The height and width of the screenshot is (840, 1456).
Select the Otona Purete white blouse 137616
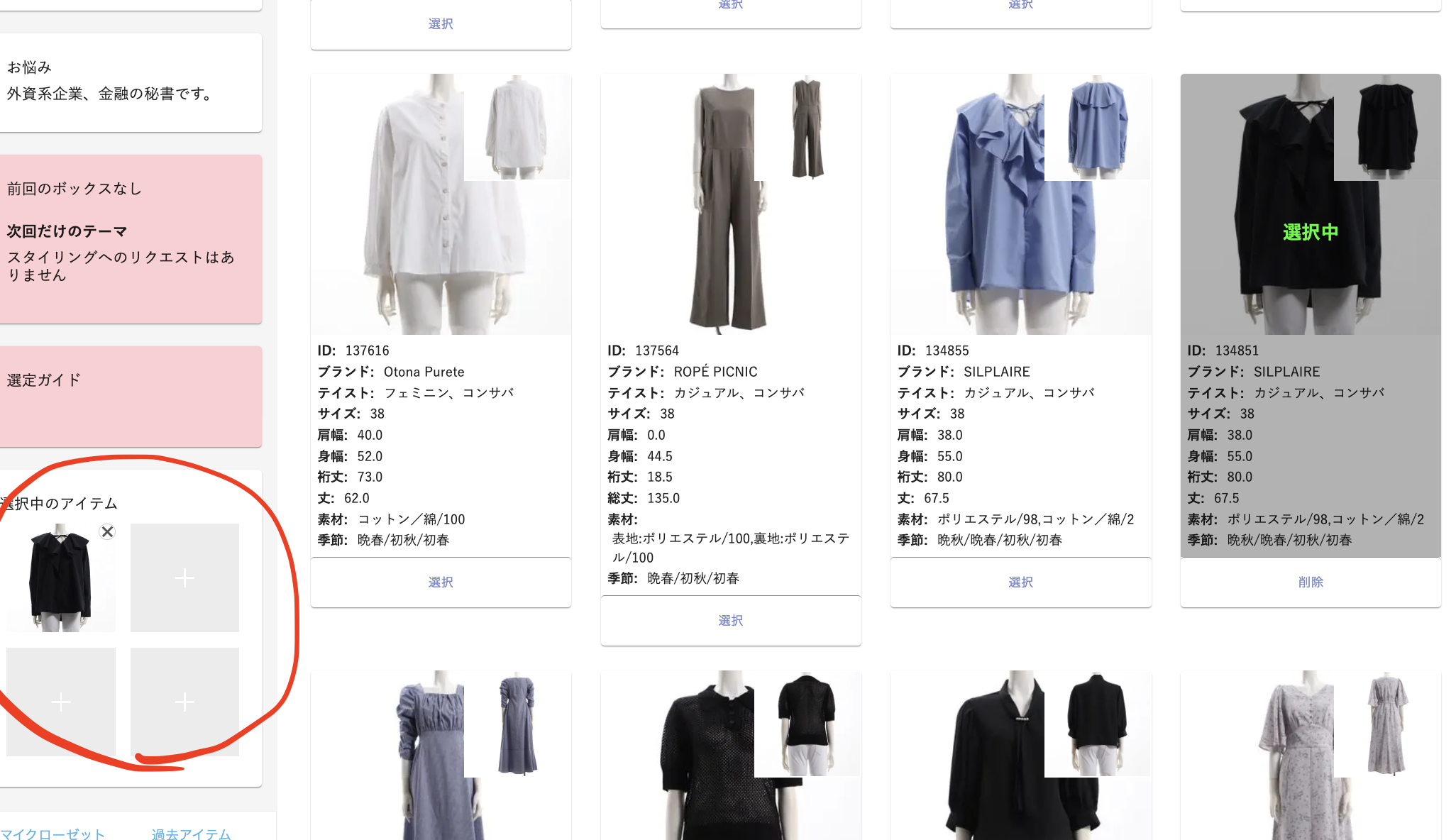(440, 582)
